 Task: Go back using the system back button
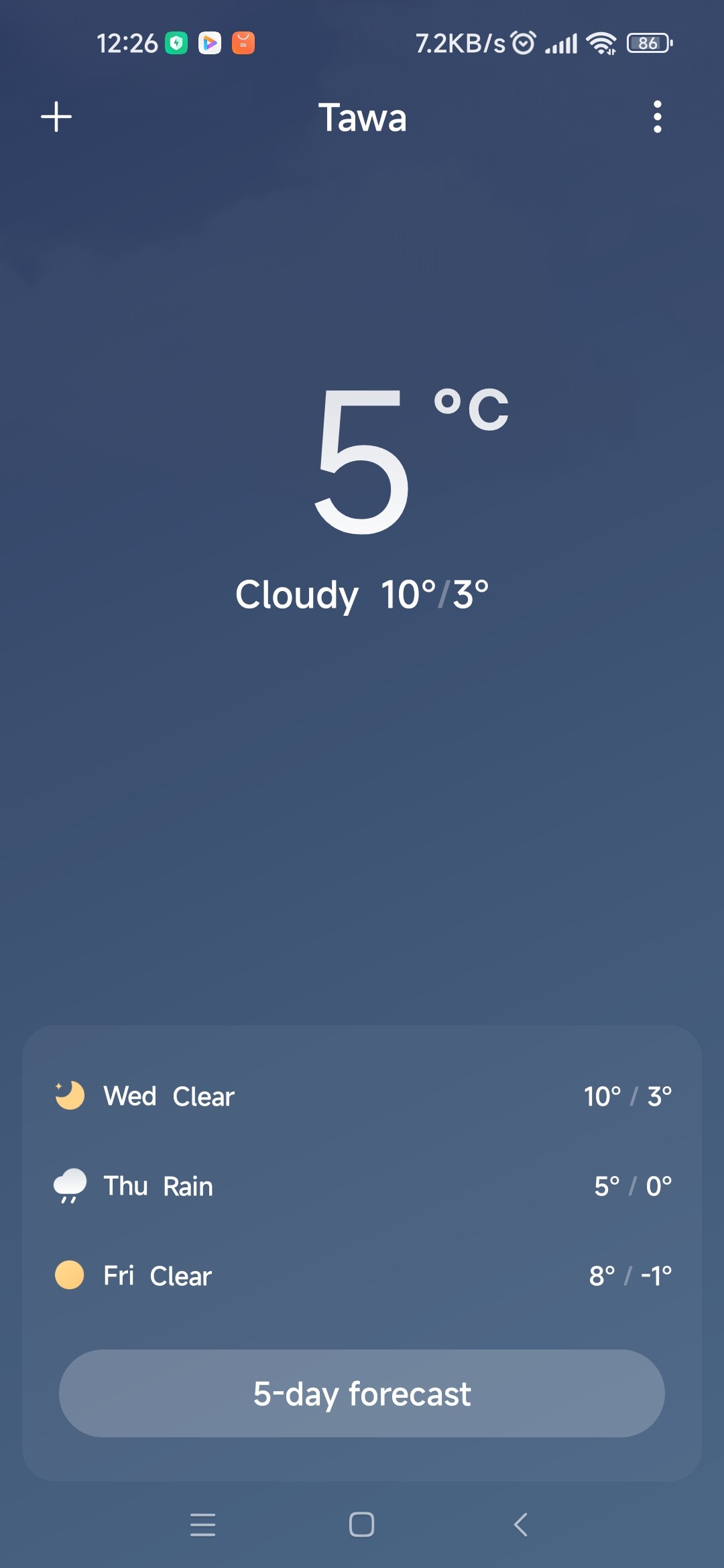pyautogui.click(x=521, y=1524)
